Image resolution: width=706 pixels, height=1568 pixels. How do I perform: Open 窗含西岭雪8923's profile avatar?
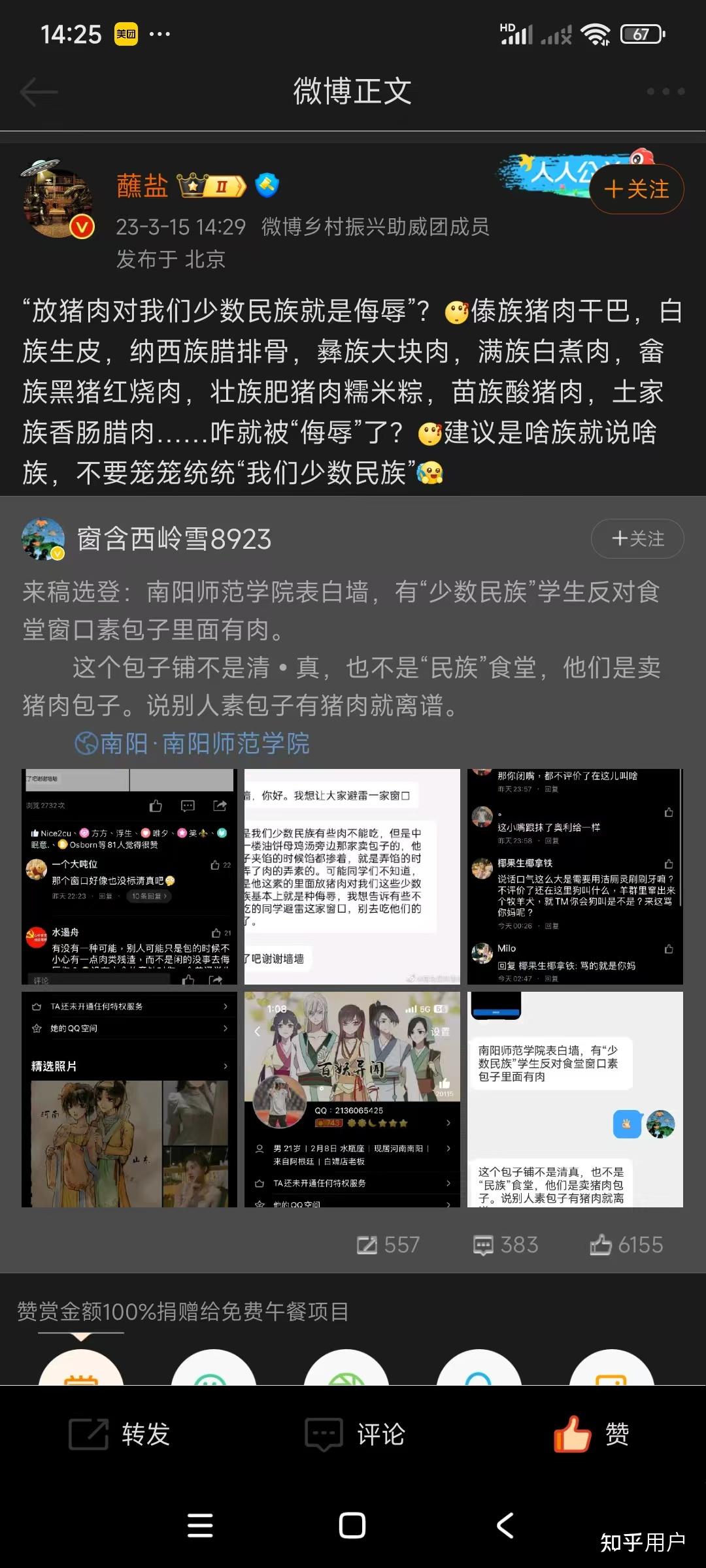coord(43,539)
